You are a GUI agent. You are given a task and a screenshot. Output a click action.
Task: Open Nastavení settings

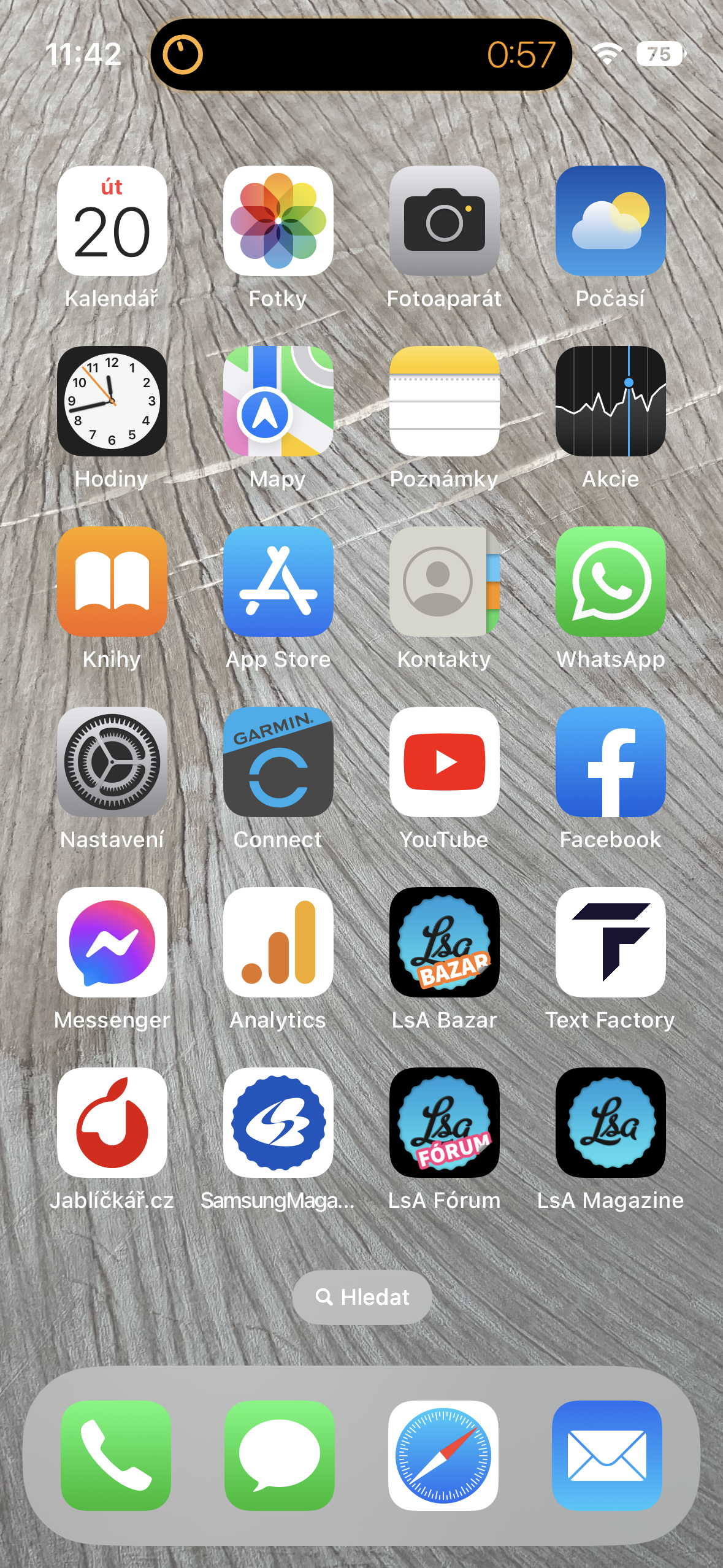[112, 762]
